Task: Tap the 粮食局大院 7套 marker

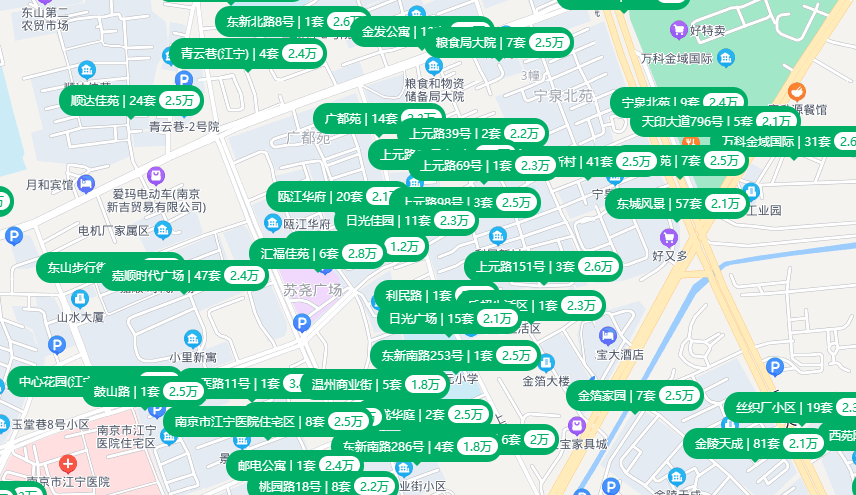Action: click(498, 42)
